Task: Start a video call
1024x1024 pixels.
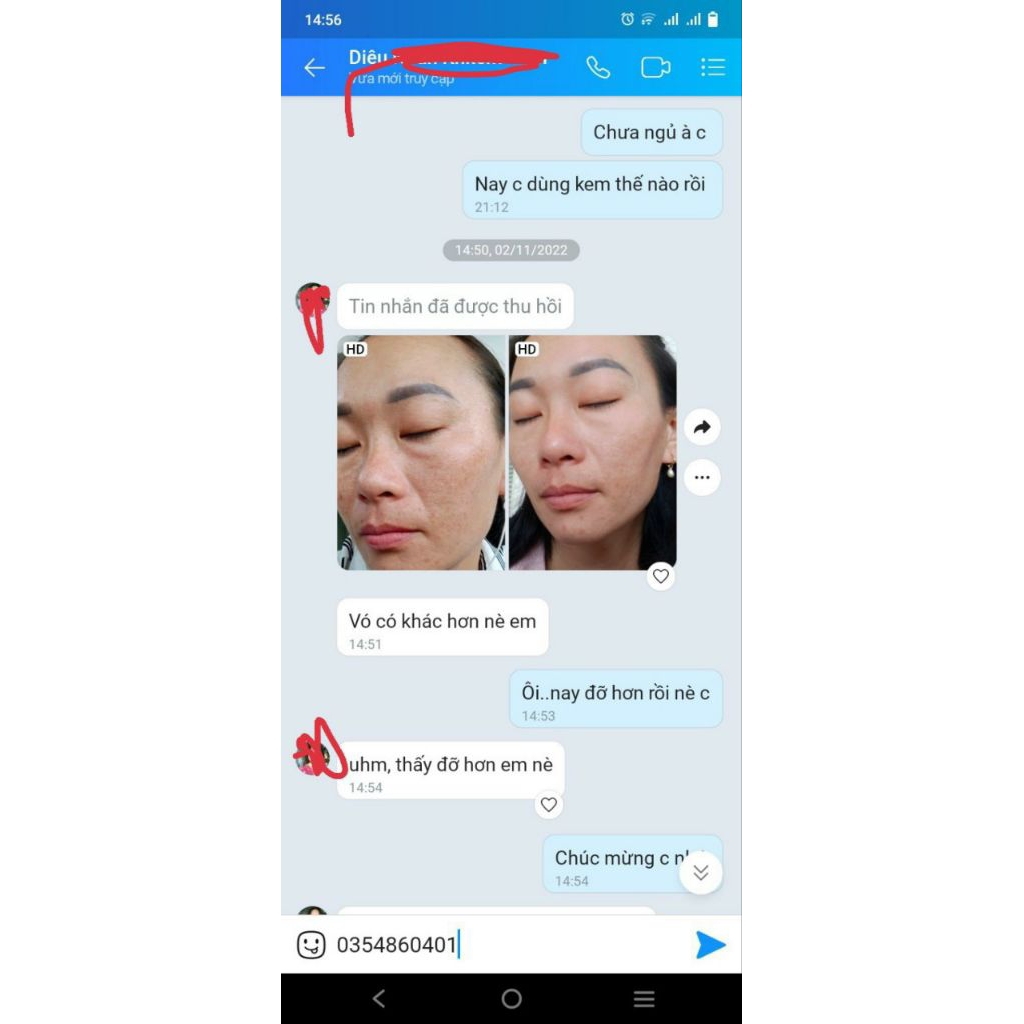Action: coord(655,68)
